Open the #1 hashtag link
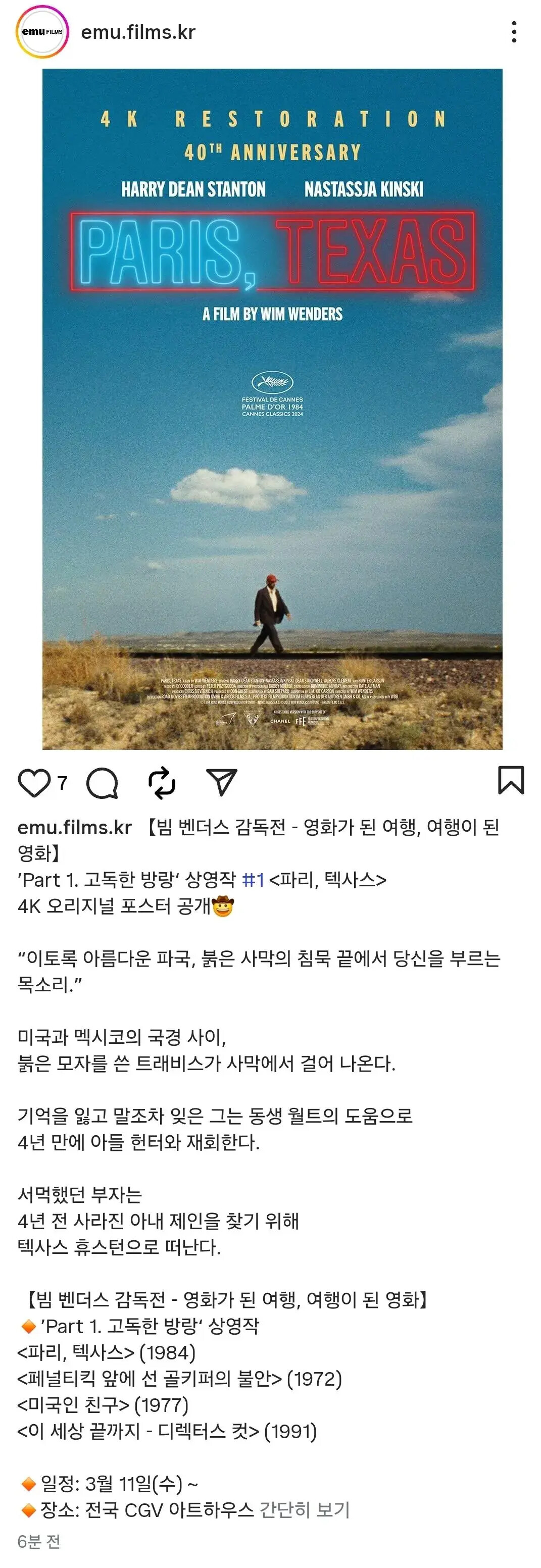541x1568 pixels. point(253,880)
